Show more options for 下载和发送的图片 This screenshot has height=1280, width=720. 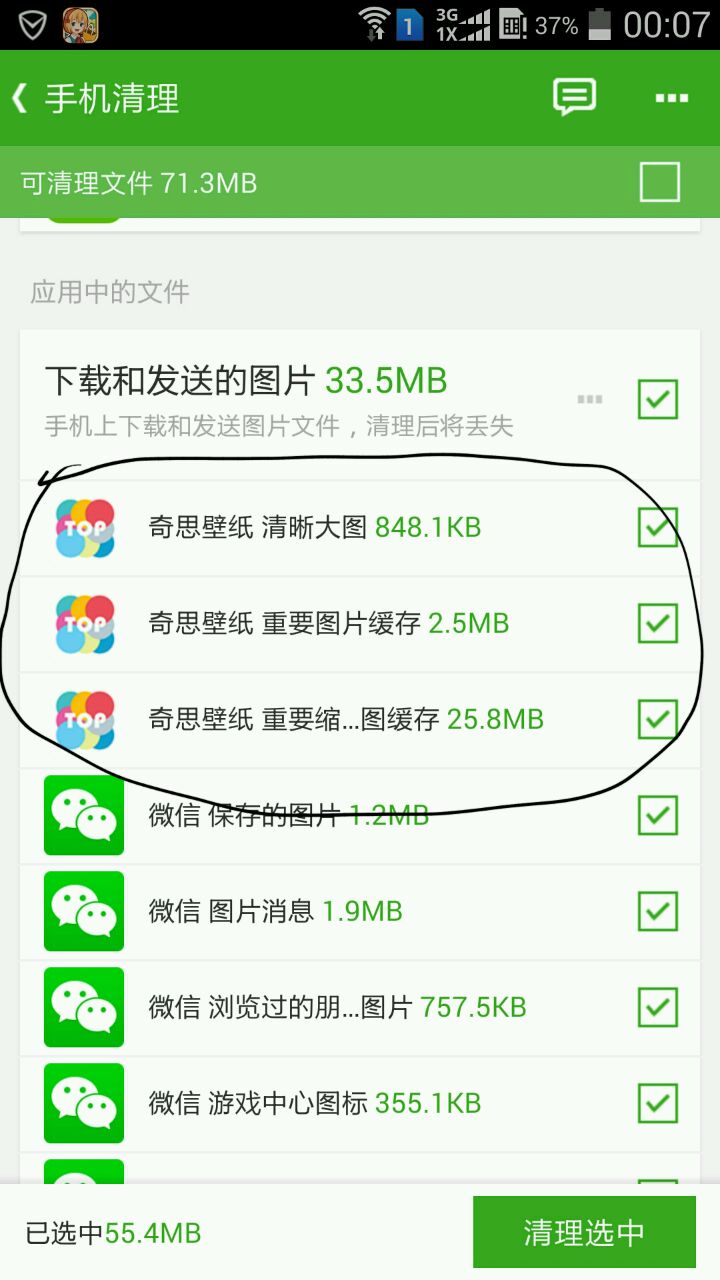(590, 400)
